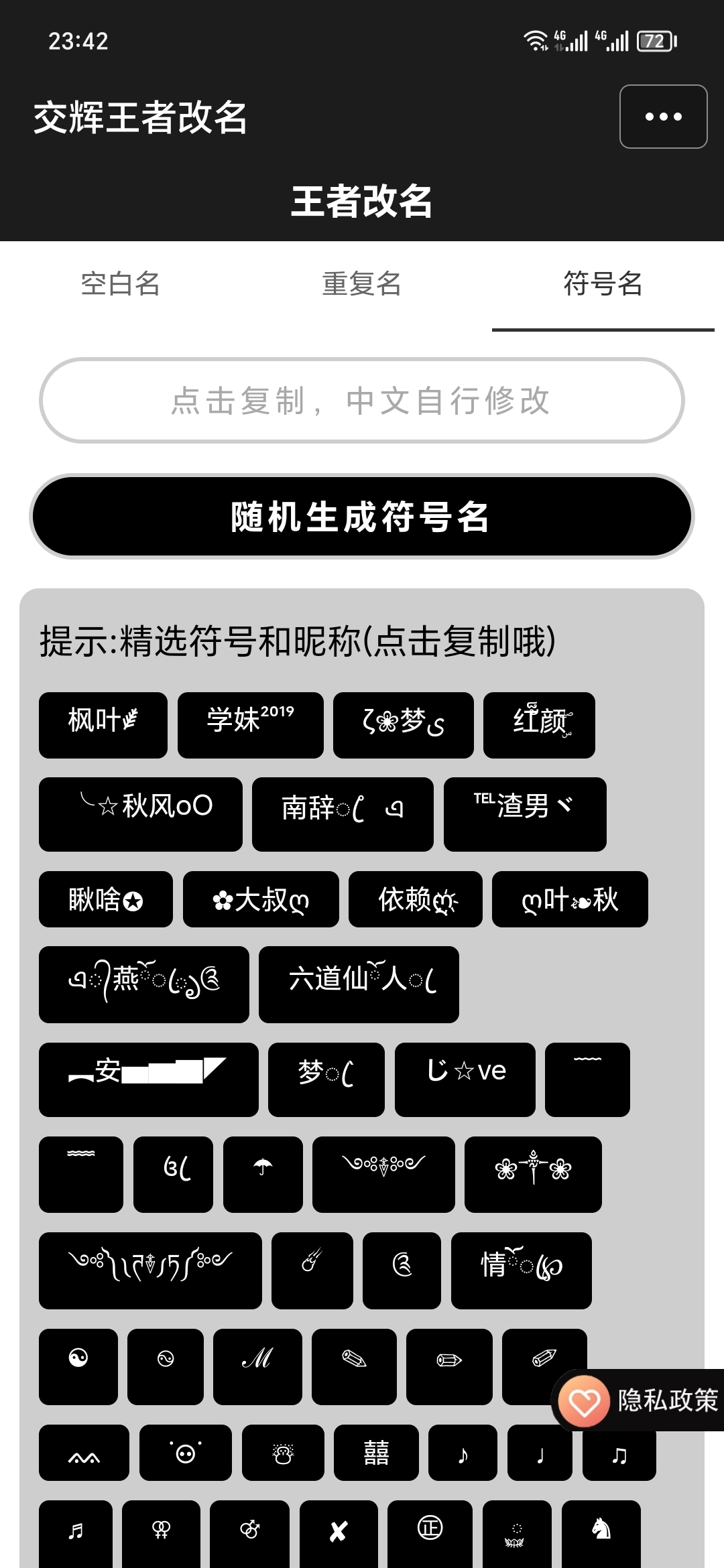
Task: Tap the 点击复制 text field
Action: coord(362,401)
